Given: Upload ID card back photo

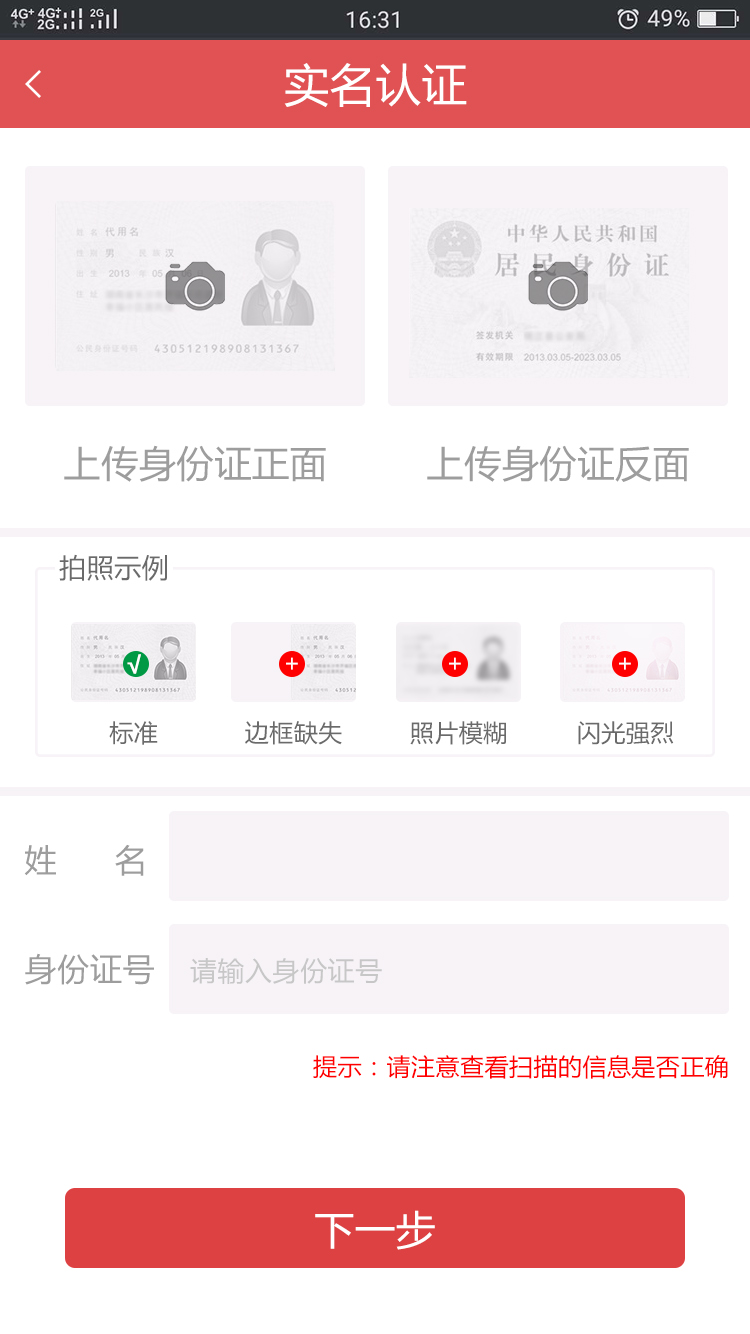Looking at the screenshot, I should coord(558,286).
